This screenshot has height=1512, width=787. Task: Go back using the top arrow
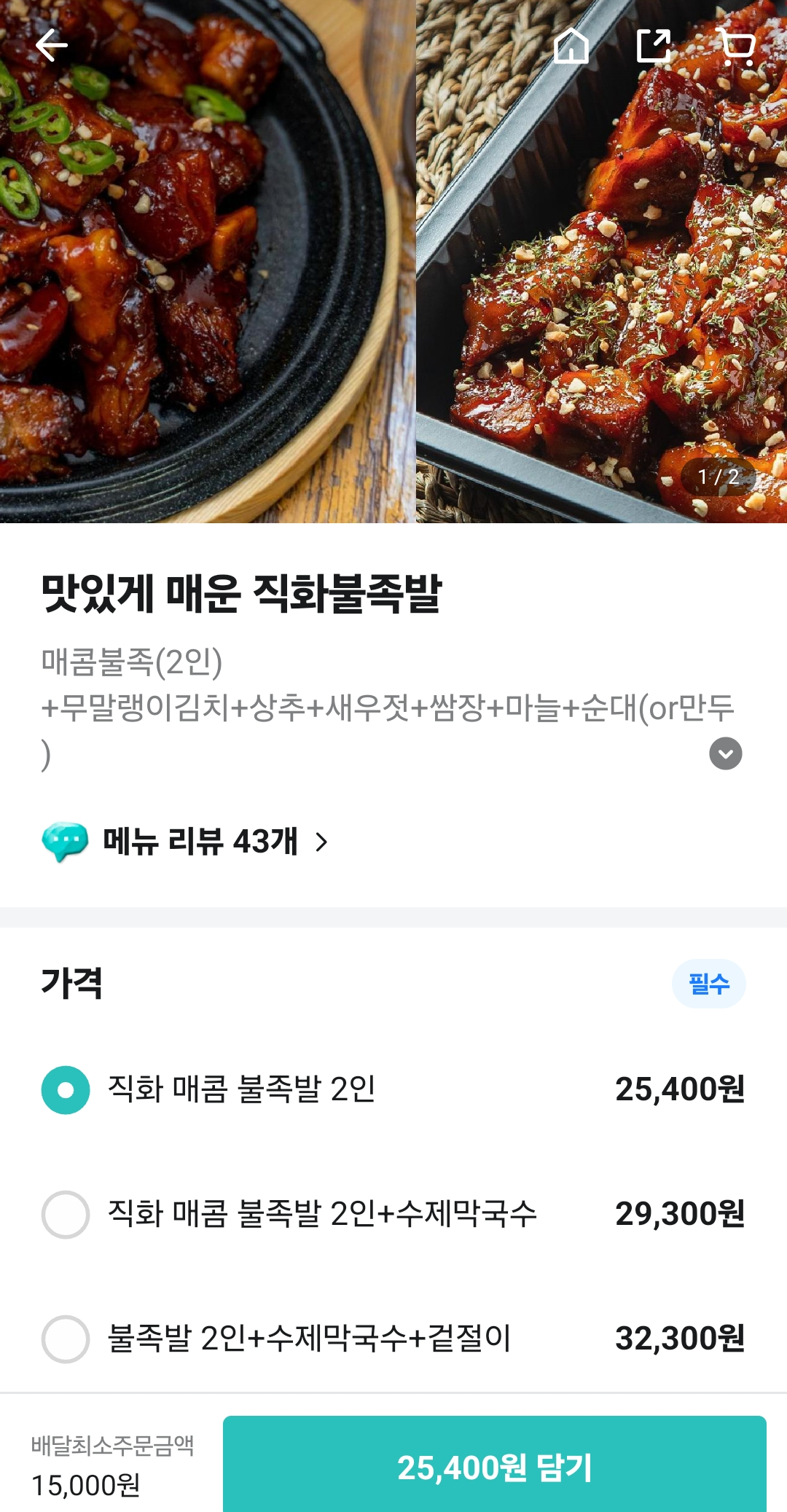click(x=52, y=46)
